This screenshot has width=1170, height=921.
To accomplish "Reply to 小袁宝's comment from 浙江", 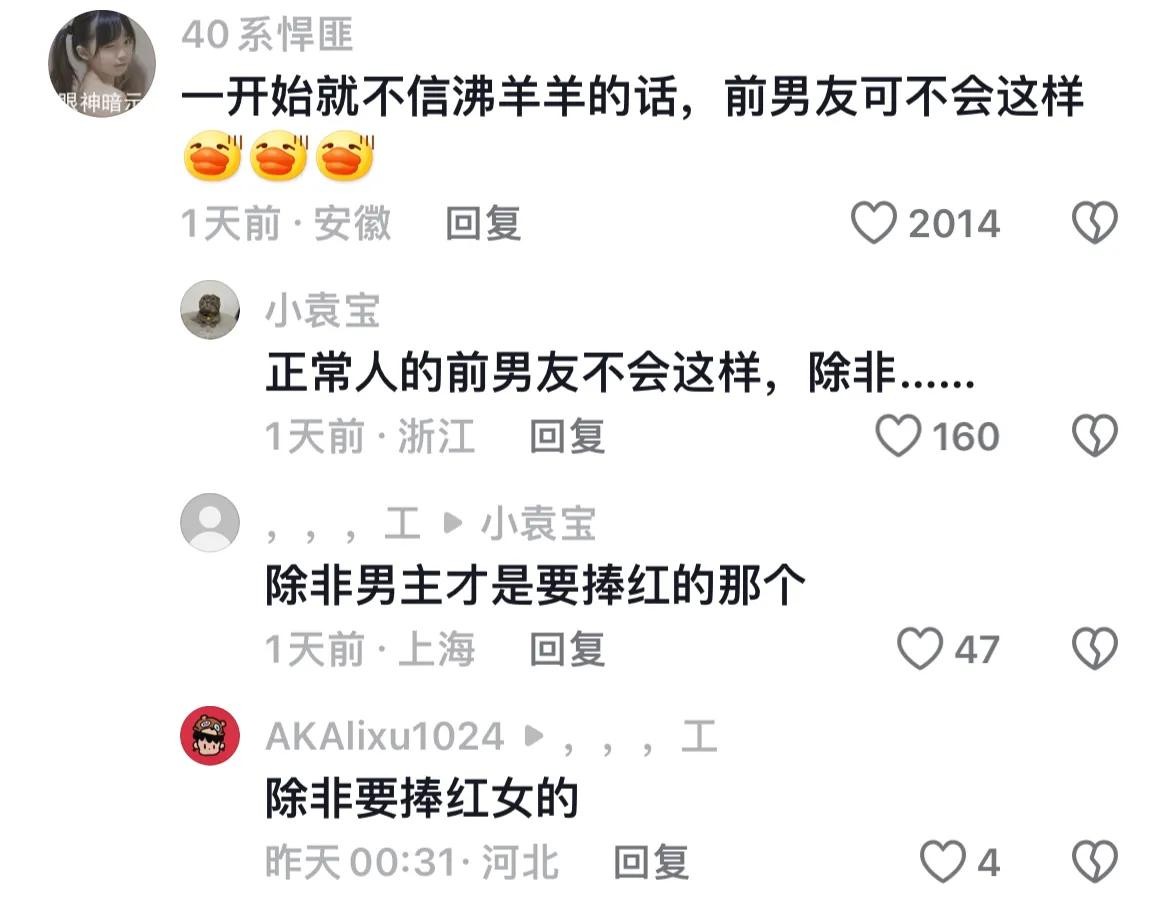I will click(x=567, y=437).
